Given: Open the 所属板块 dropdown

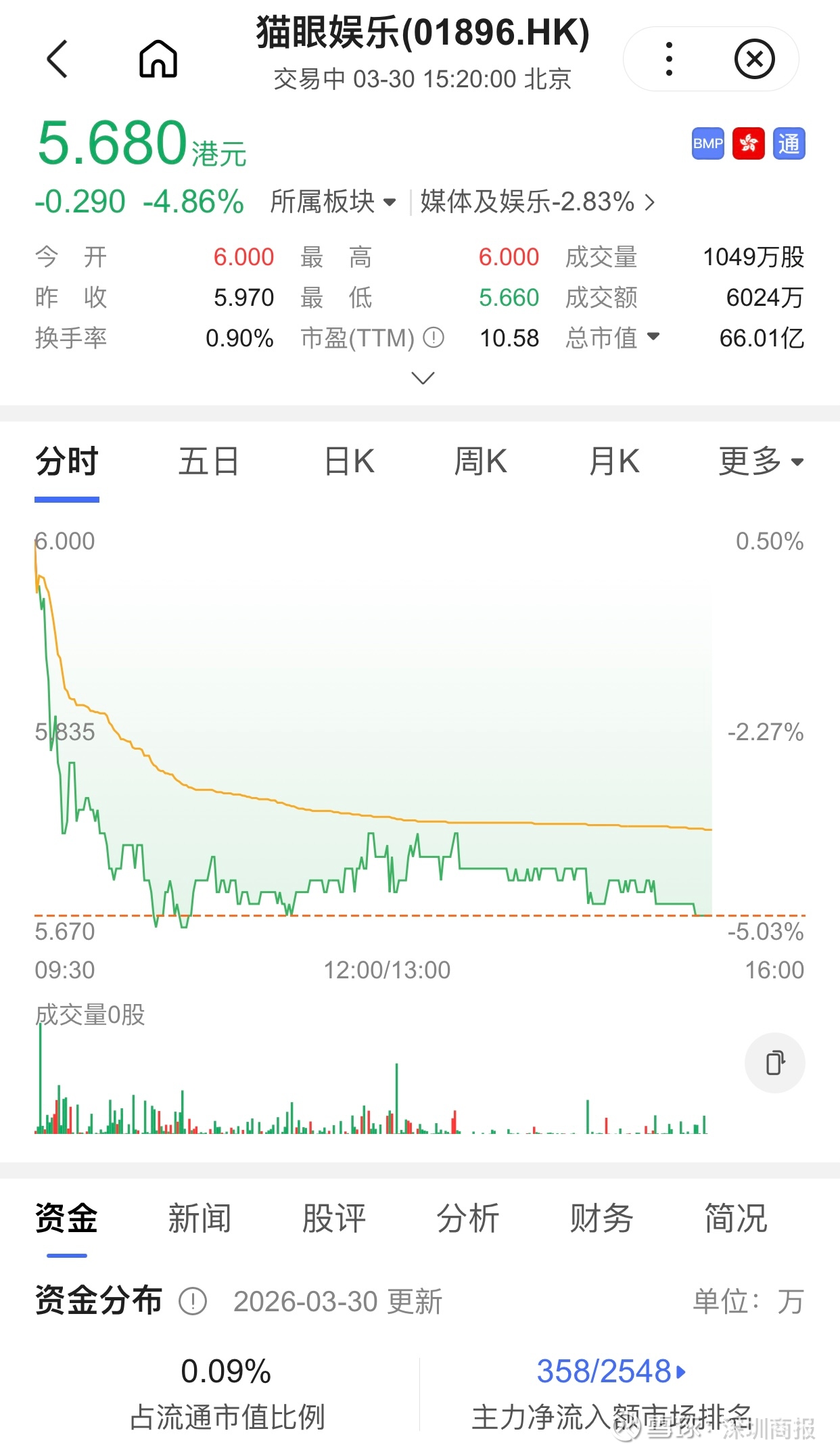Looking at the screenshot, I should click(x=333, y=202).
